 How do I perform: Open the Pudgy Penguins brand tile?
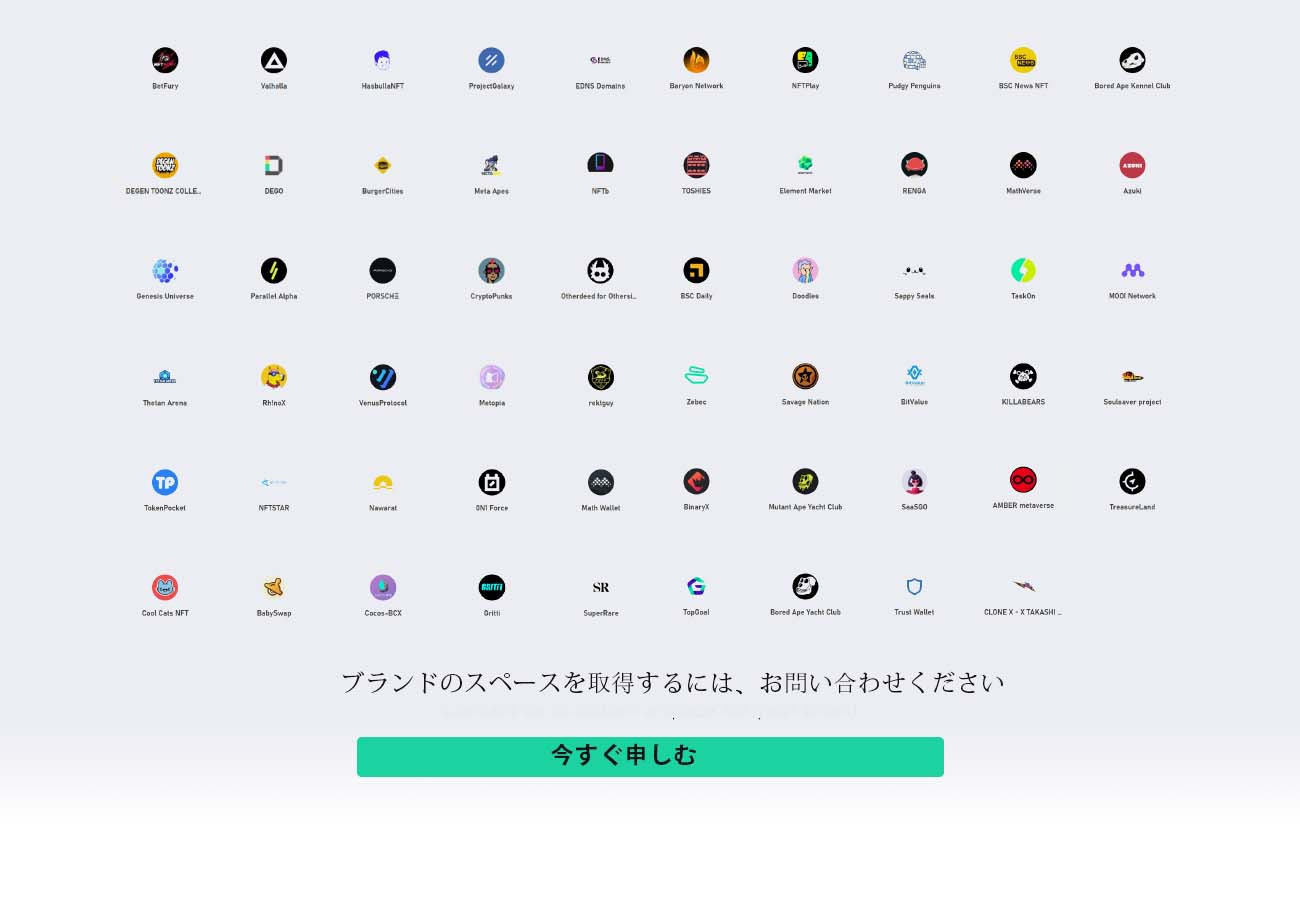[914, 61]
